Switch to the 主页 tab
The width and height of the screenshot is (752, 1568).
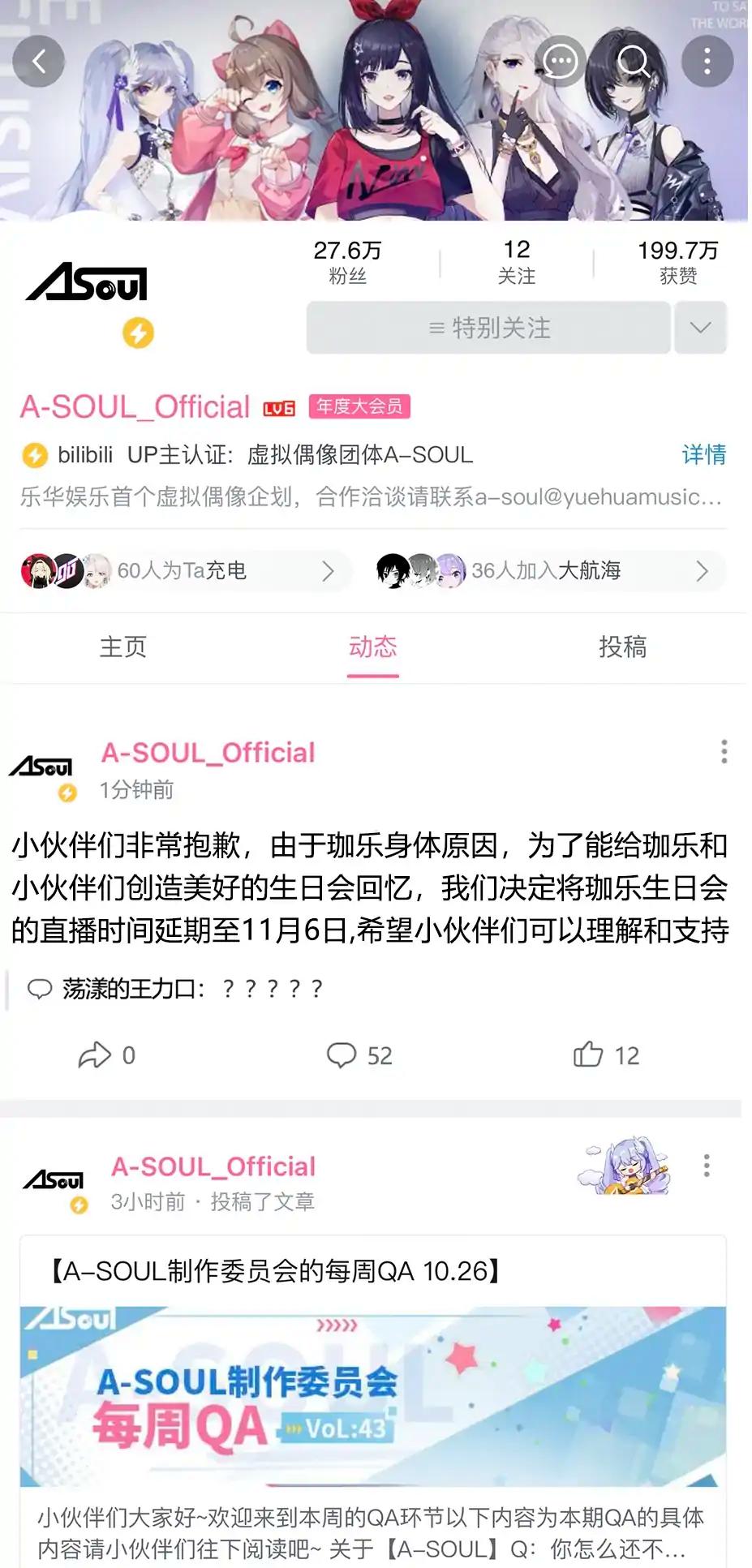coord(123,647)
